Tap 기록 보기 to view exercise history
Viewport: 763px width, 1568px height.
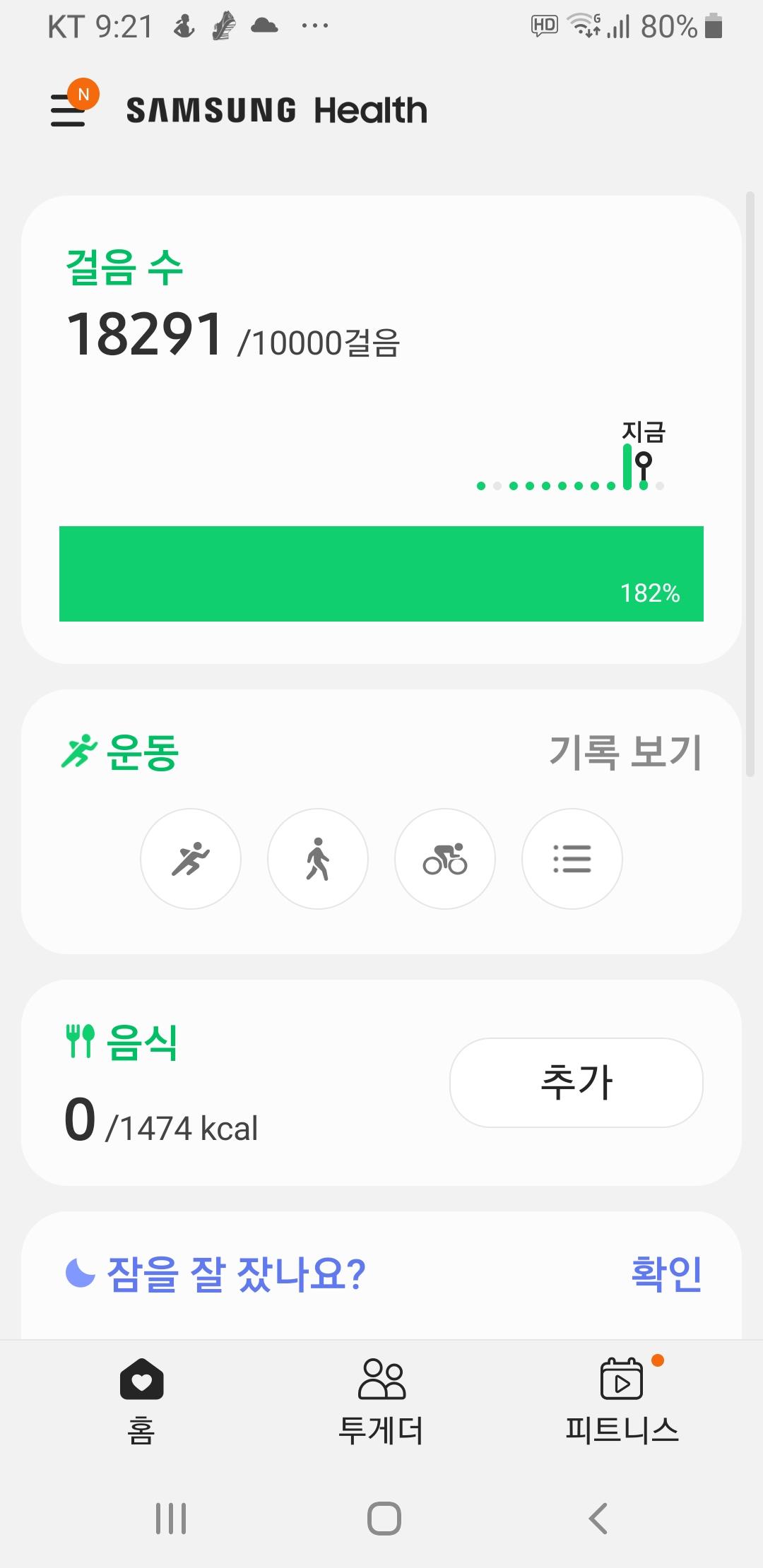pyautogui.click(x=625, y=752)
